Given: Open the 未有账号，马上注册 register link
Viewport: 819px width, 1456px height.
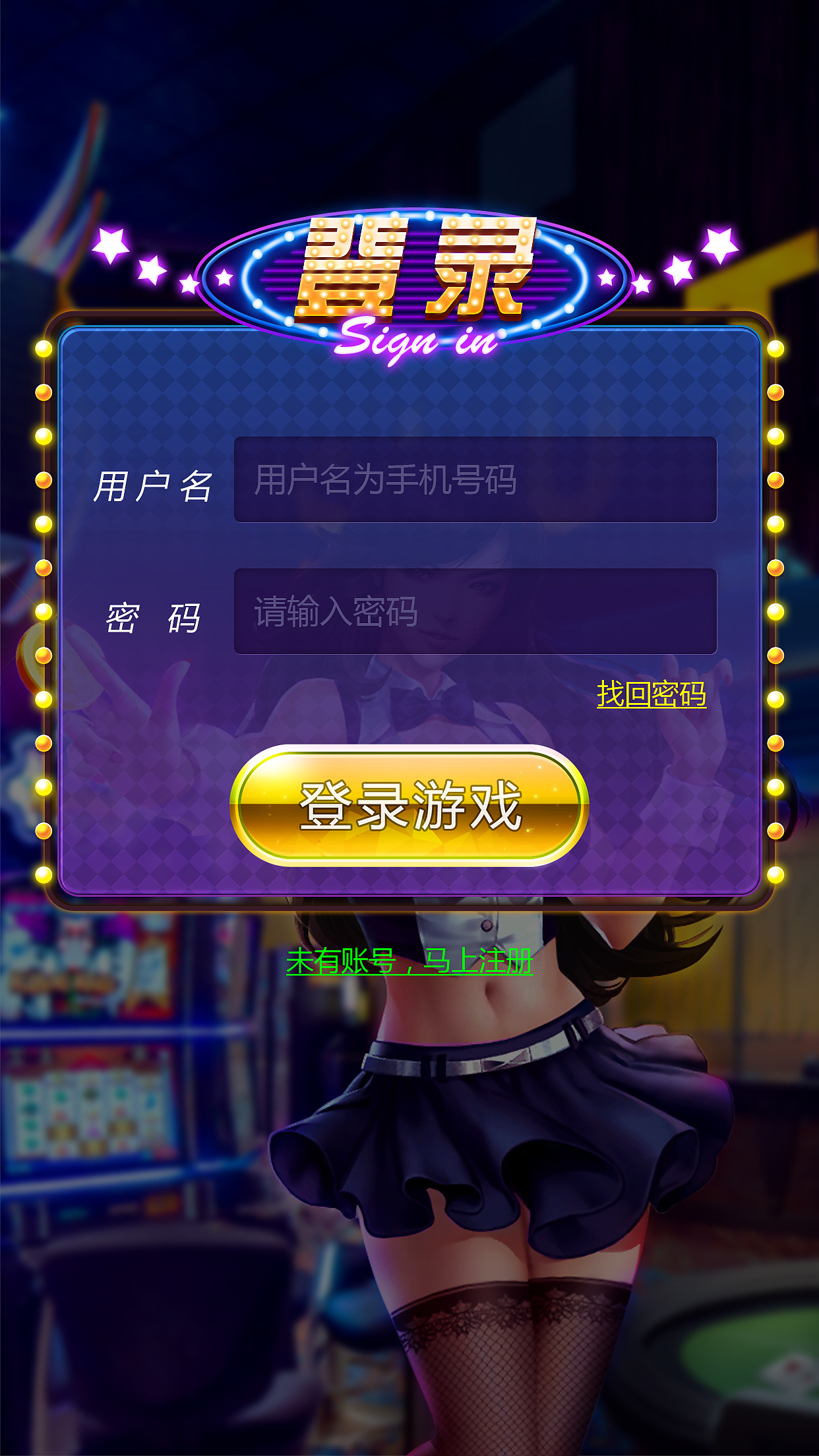Looking at the screenshot, I should tap(409, 961).
